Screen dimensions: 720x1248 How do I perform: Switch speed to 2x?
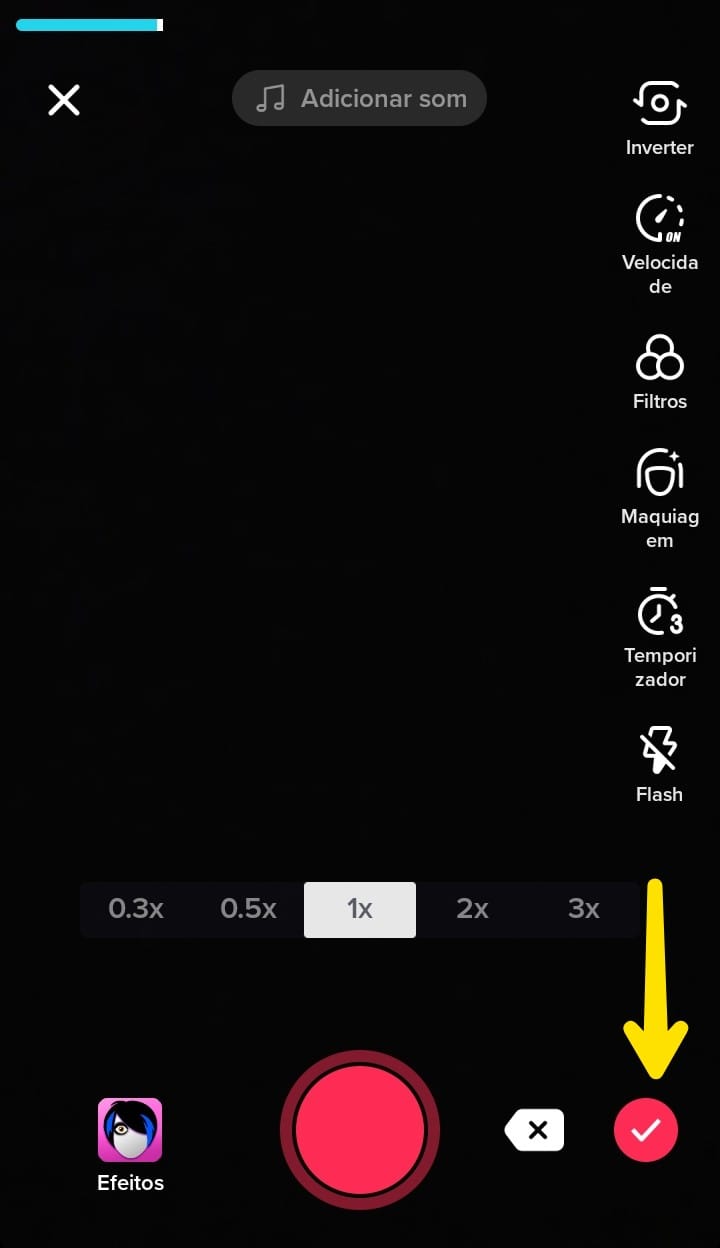472,909
